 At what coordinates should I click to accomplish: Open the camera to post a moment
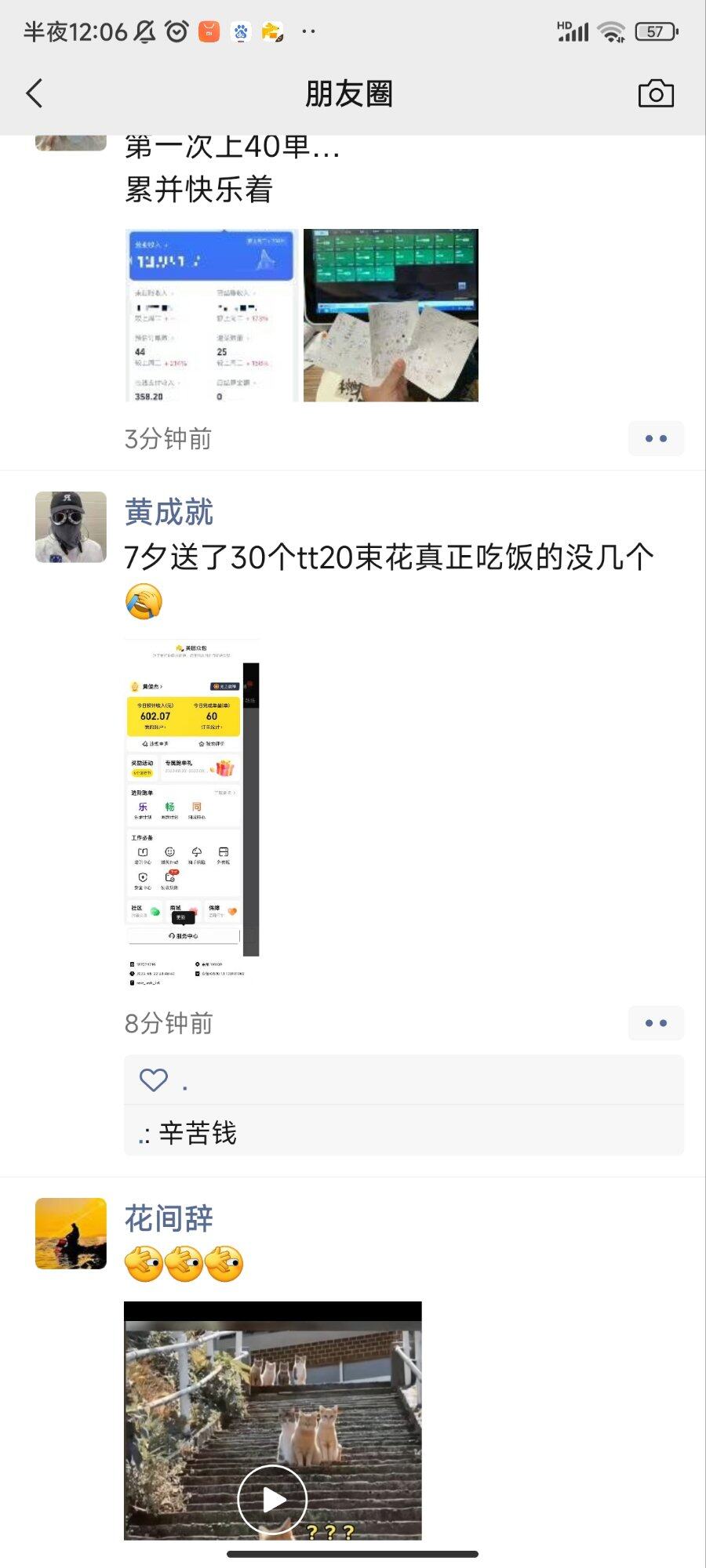coord(656,93)
